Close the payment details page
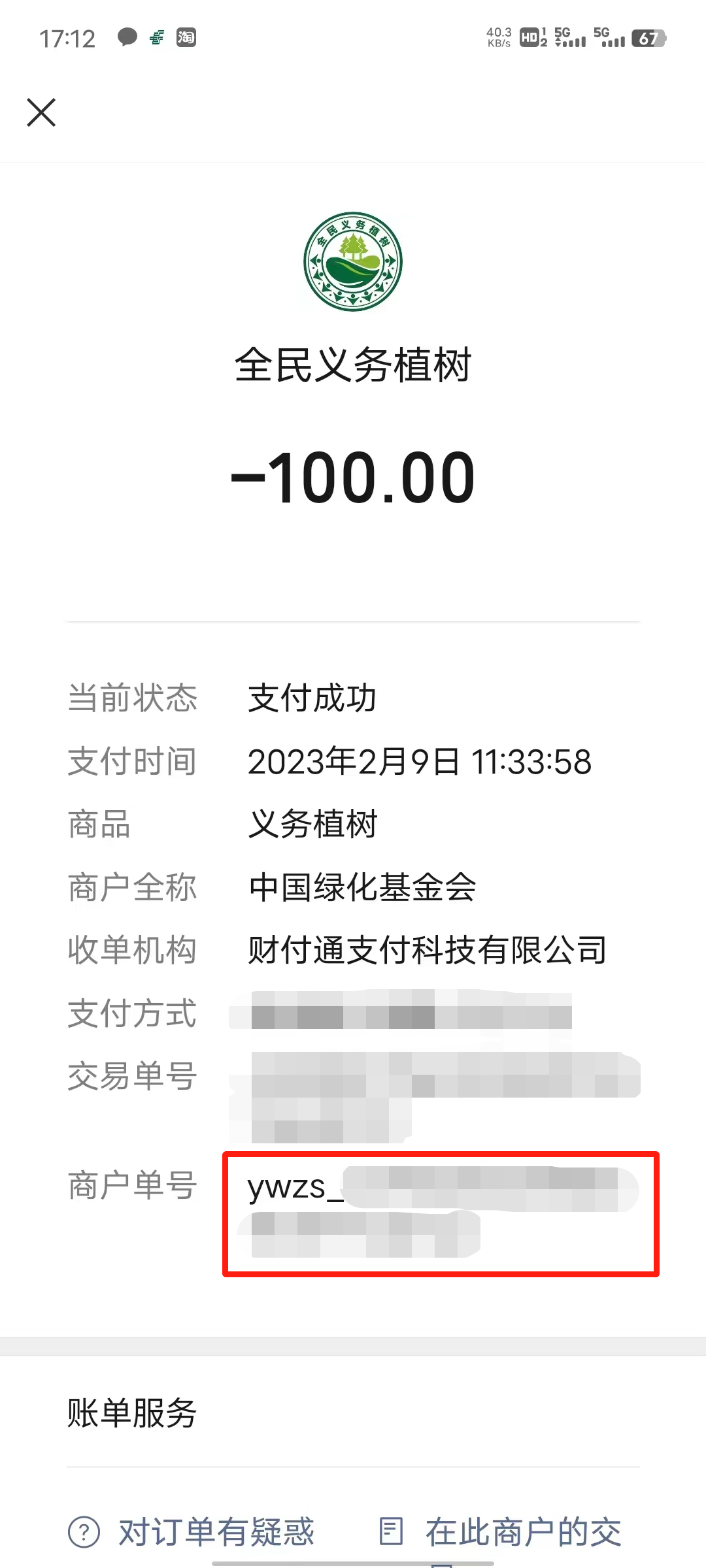Viewport: 706px width, 1568px height. click(x=41, y=112)
